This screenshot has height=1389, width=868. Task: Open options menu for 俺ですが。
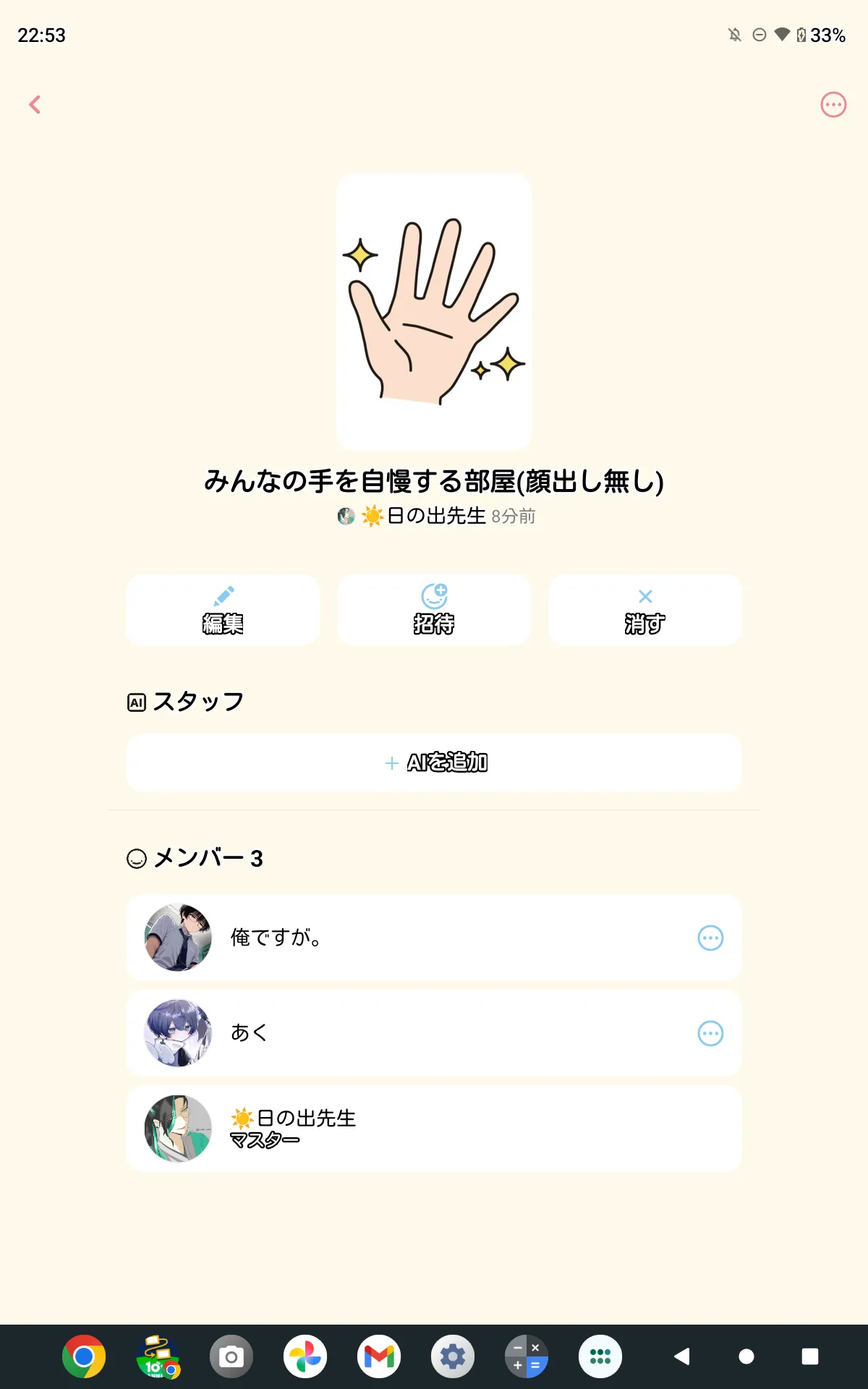[x=710, y=938]
